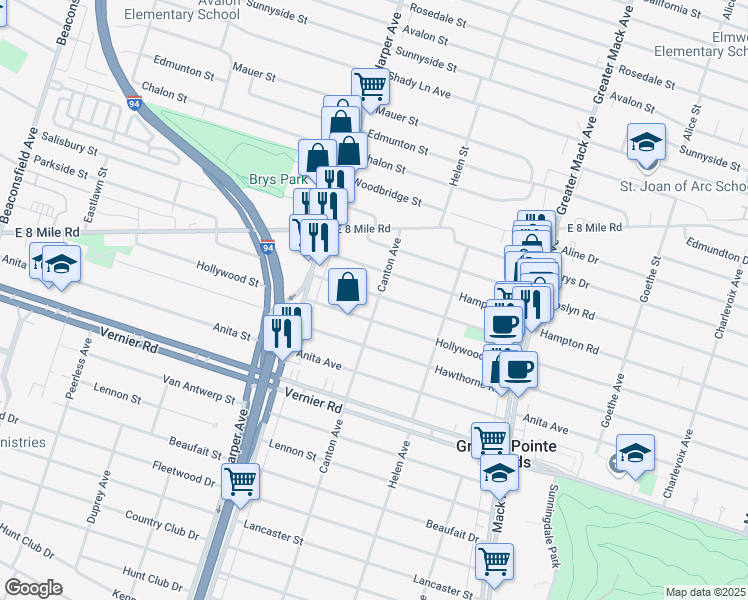This screenshot has width=748, height=600.
Task: Tap the shopping cart marker near Shady Ln Ave
Action: (370, 85)
